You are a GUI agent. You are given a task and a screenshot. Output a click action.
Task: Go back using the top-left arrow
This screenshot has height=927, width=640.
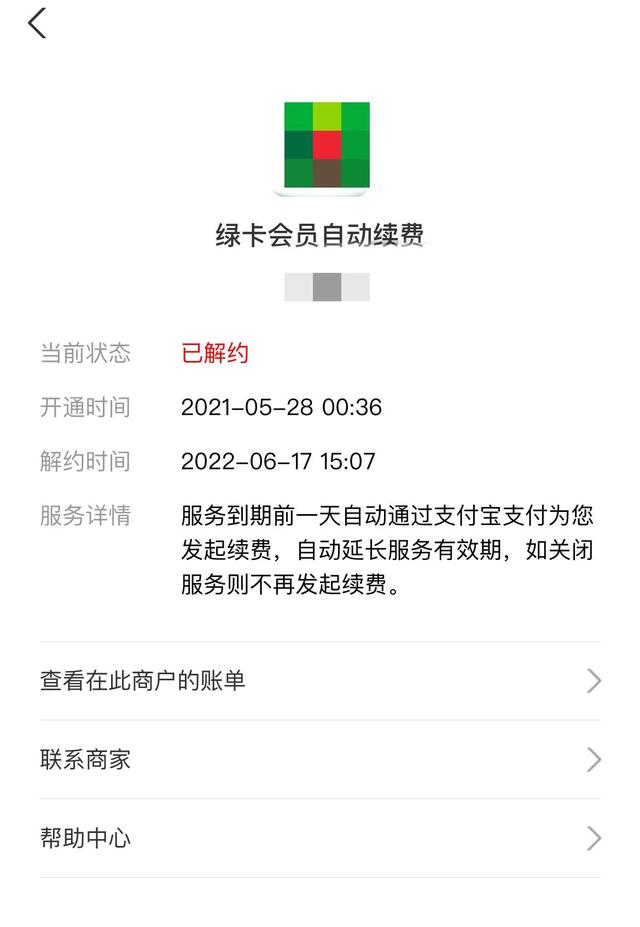pos(37,23)
